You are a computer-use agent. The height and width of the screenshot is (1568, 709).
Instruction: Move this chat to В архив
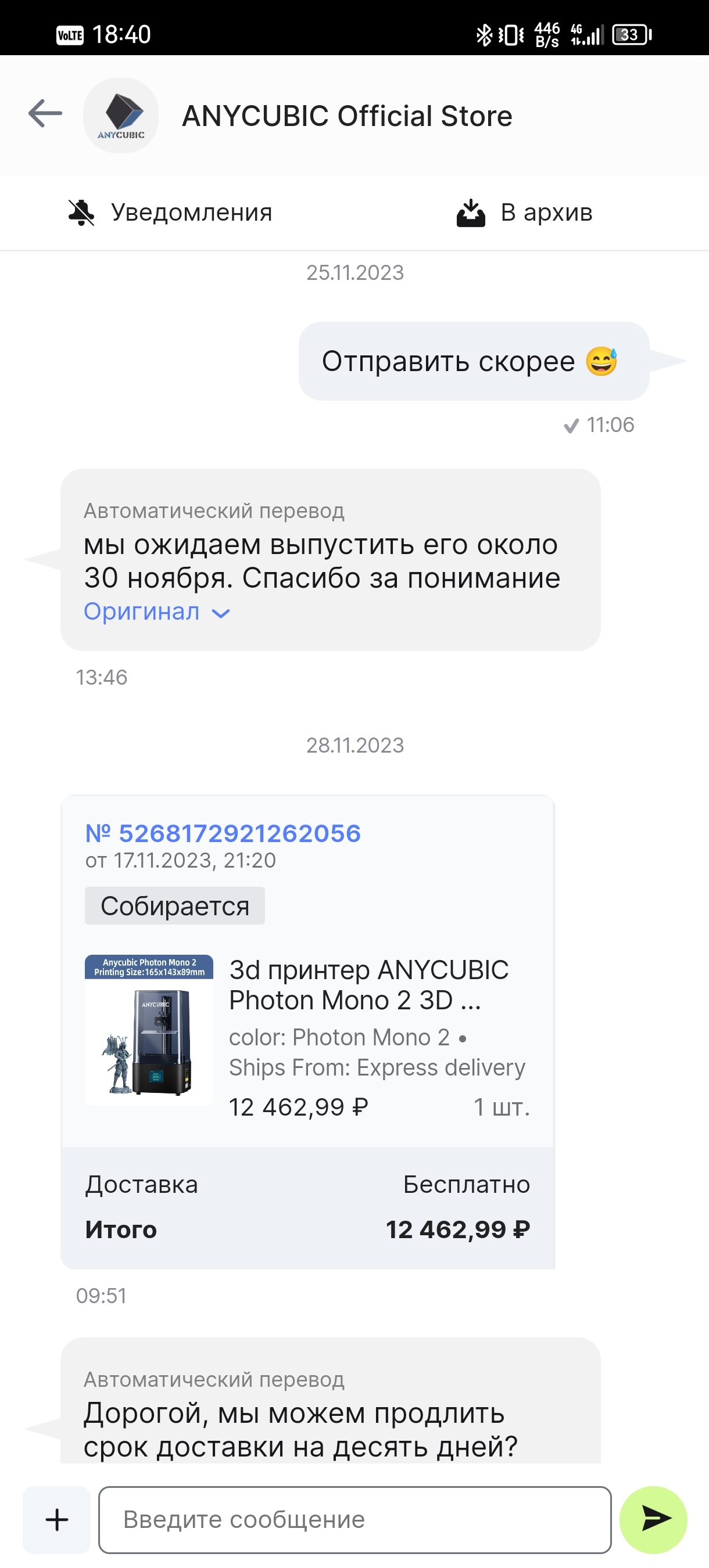[524, 213]
